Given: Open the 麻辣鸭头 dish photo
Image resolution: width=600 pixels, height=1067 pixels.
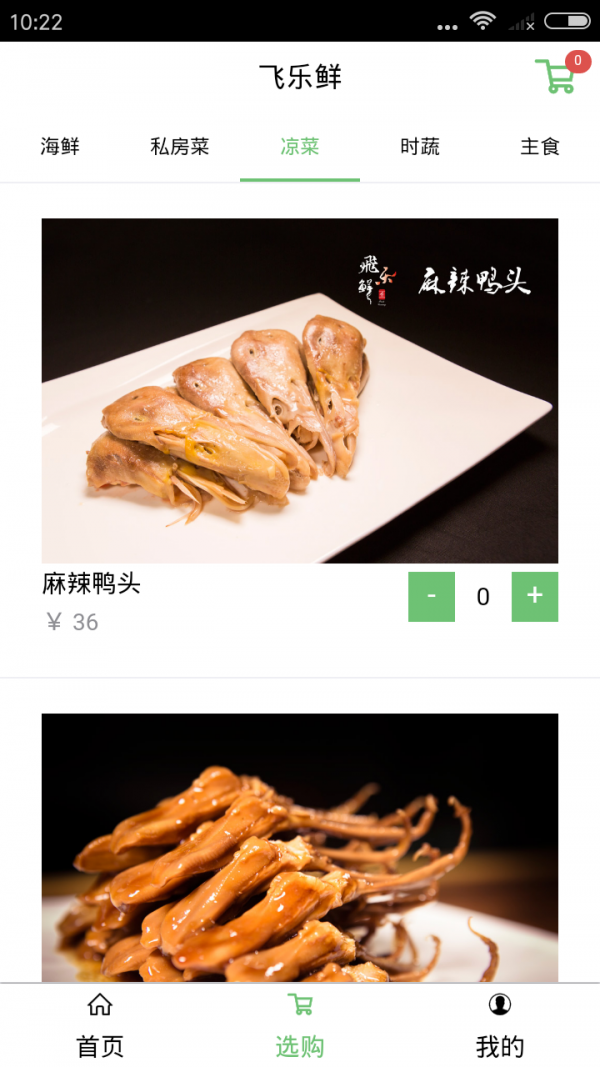Looking at the screenshot, I should 300,390.
